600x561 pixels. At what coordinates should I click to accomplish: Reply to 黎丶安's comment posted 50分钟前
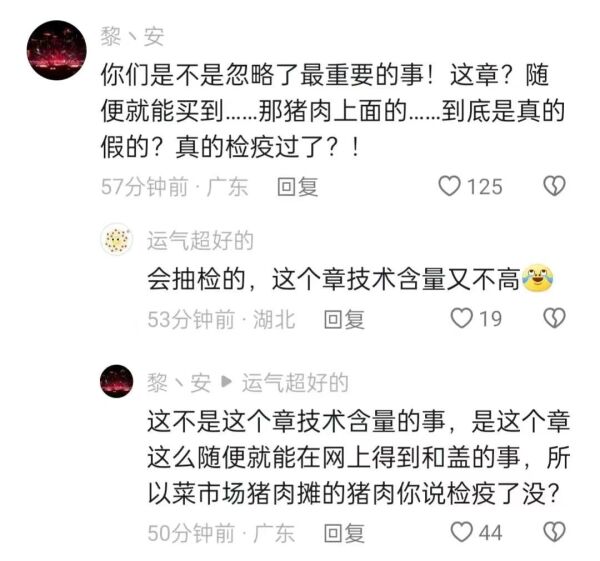[x=344, y=532]
